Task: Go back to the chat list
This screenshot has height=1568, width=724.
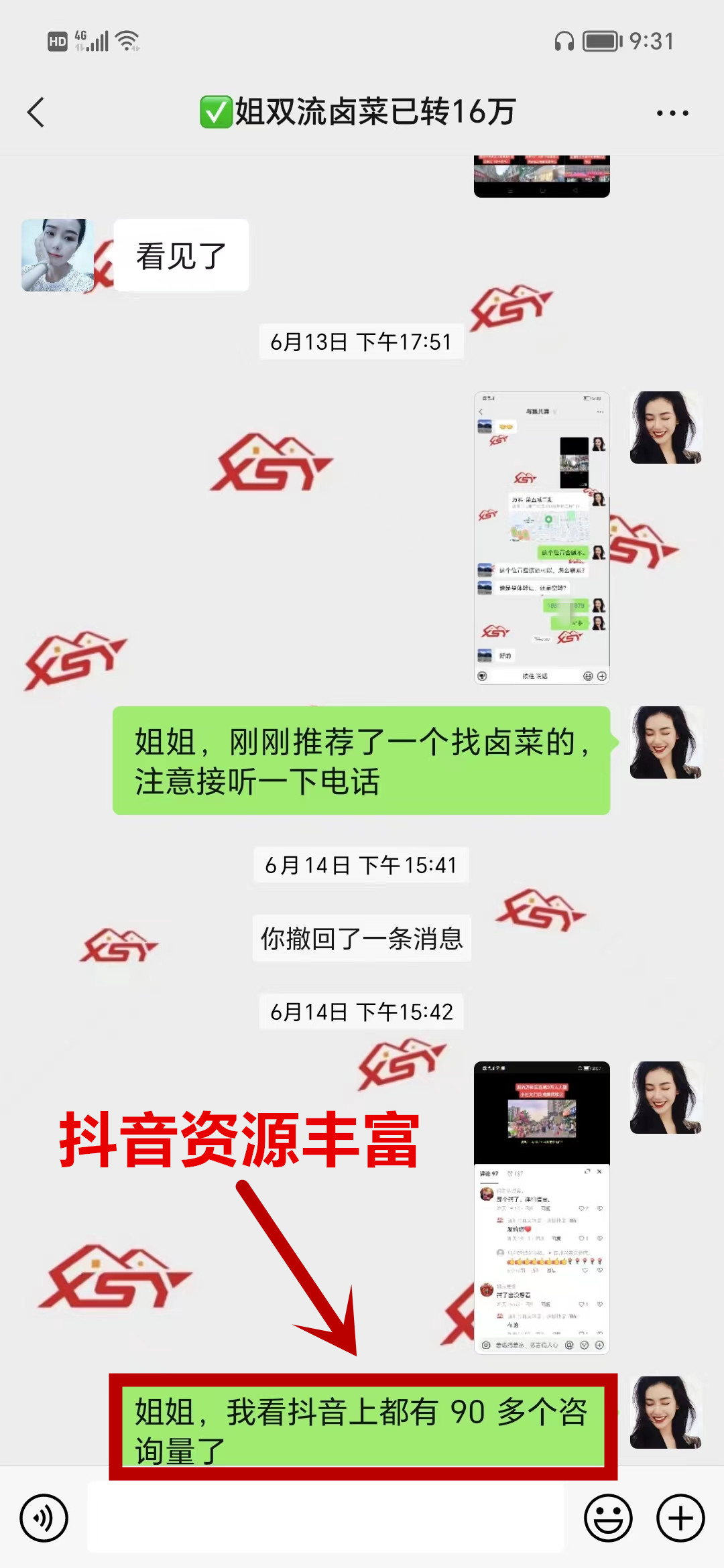Action: tap(36, 112)
